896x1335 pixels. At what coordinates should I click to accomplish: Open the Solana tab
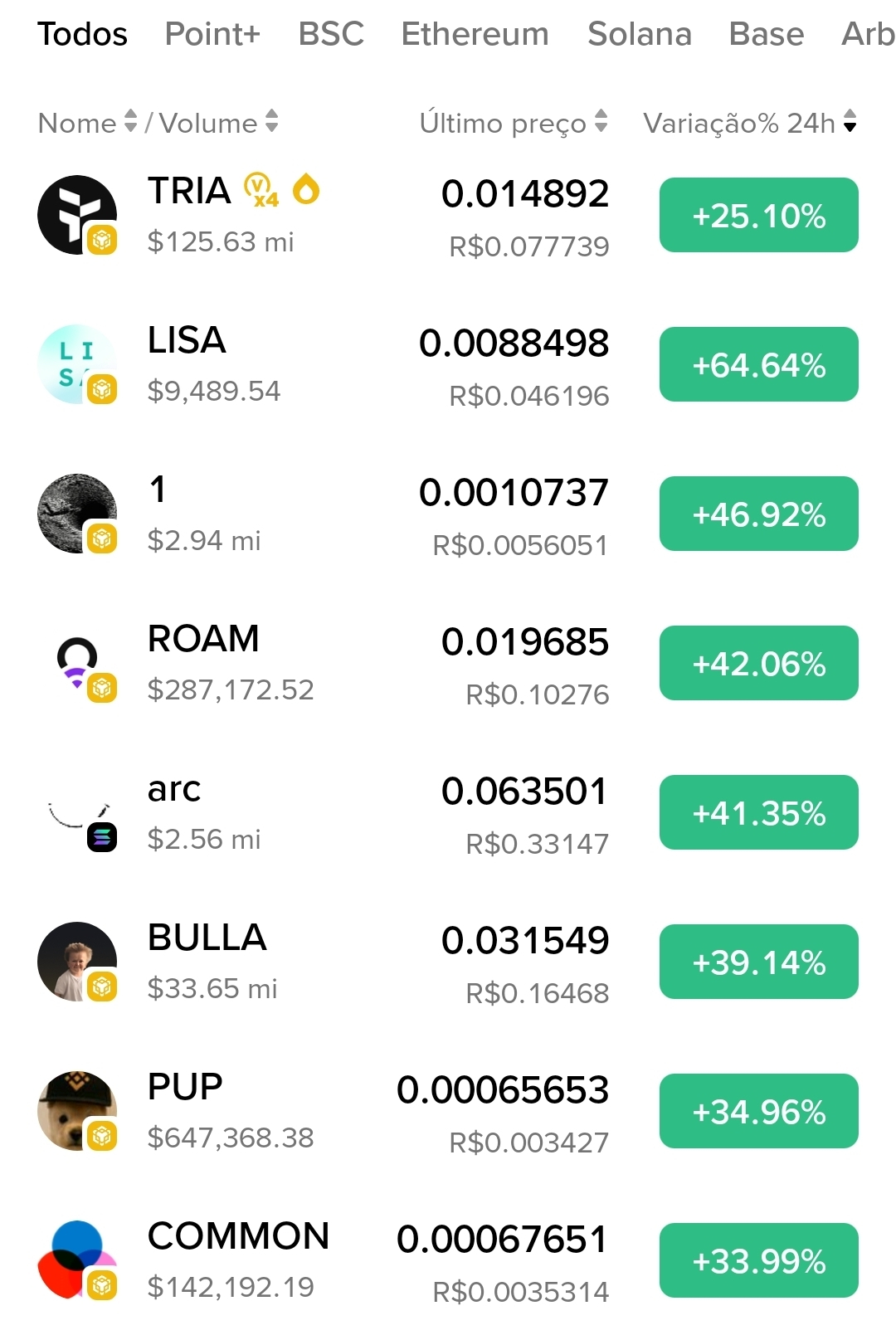[639, 34]
